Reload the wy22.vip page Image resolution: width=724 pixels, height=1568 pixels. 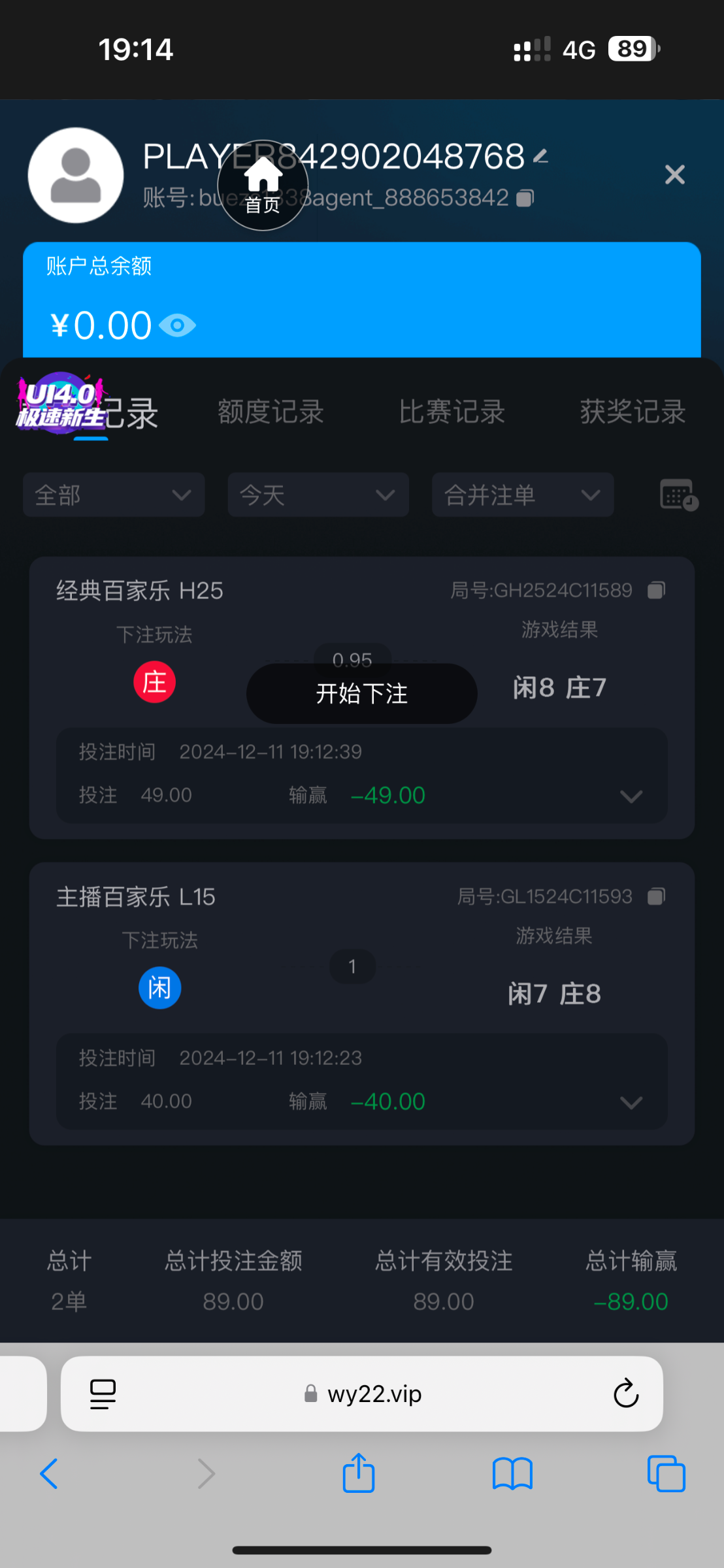click(x=625, y=1394)
